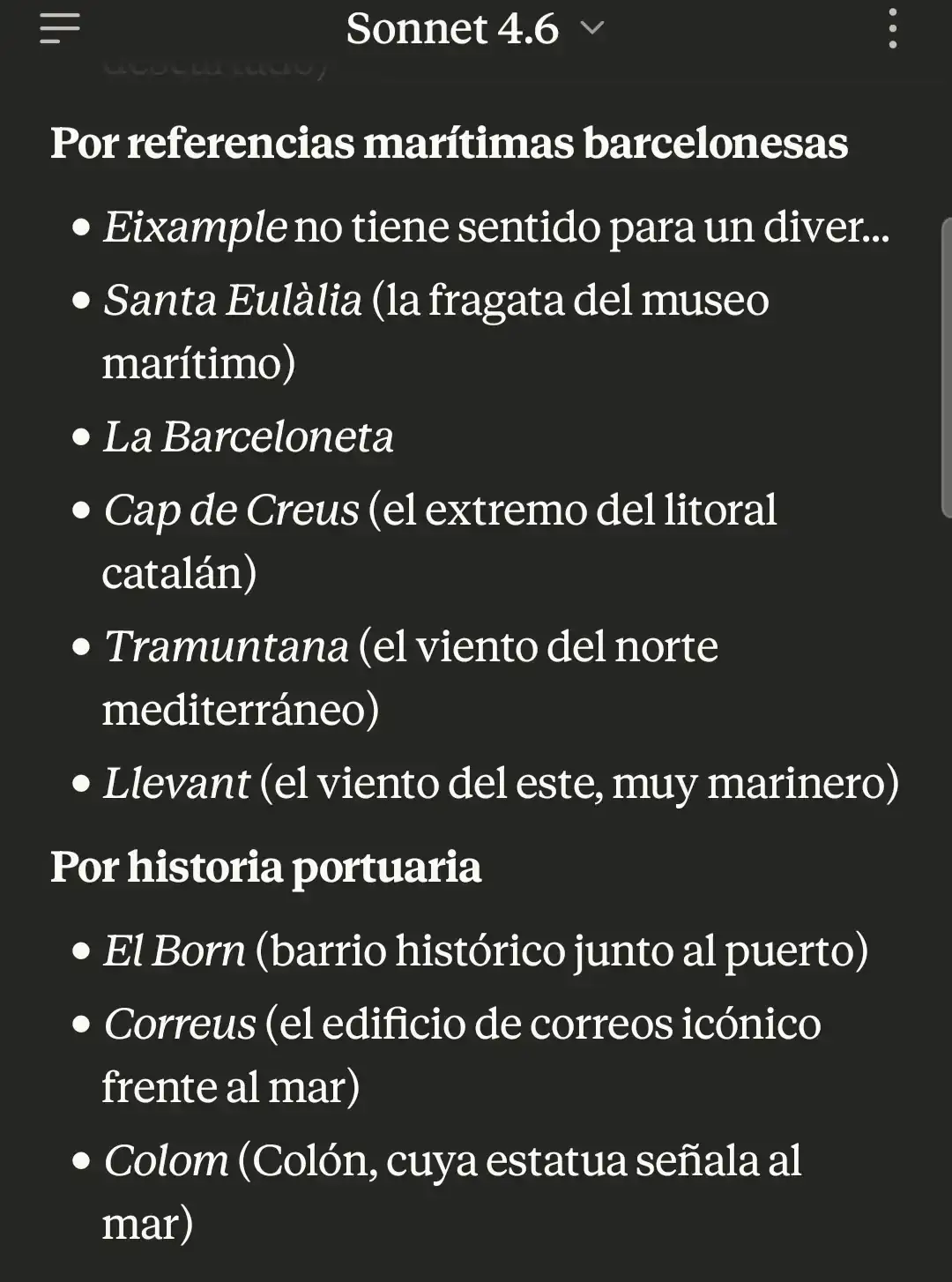Image resolution: width=952 pixels, height=1282 pixels.
Task: Open the three-dot overflow menu
Action: [x=892, y=29]
